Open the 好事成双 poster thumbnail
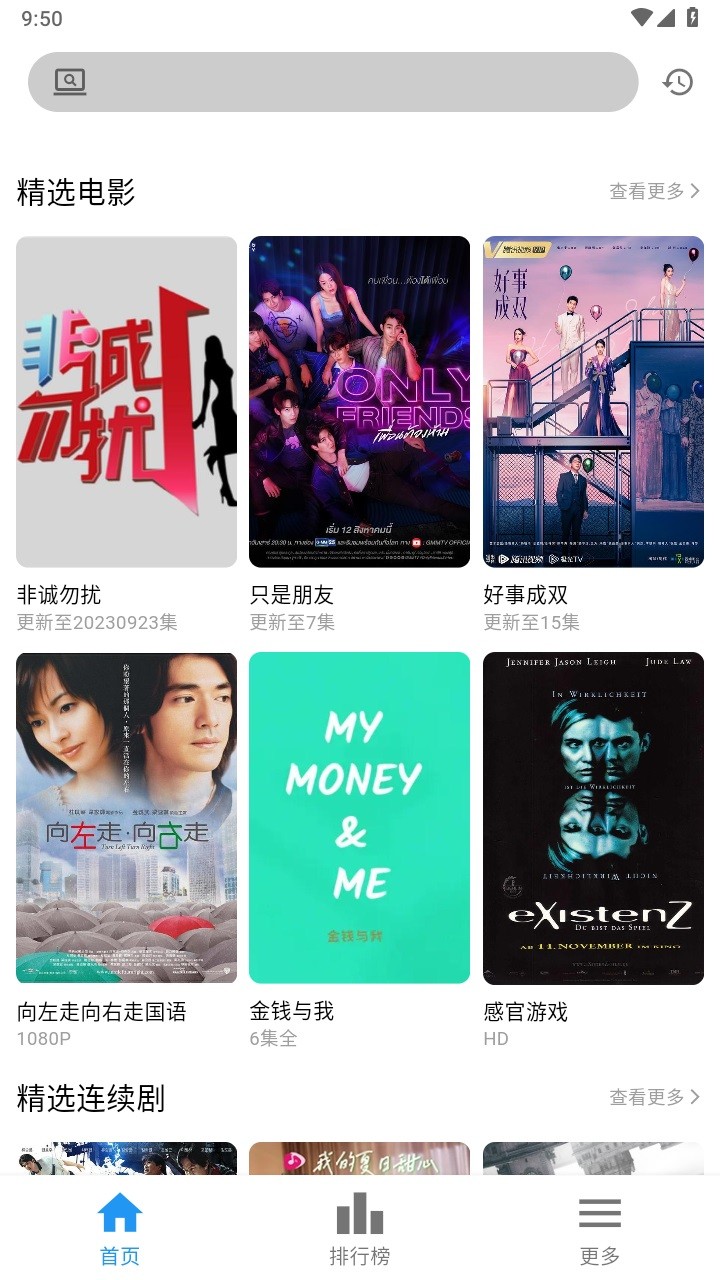The height and width of the screenshot is (1280, 720). 593,398
